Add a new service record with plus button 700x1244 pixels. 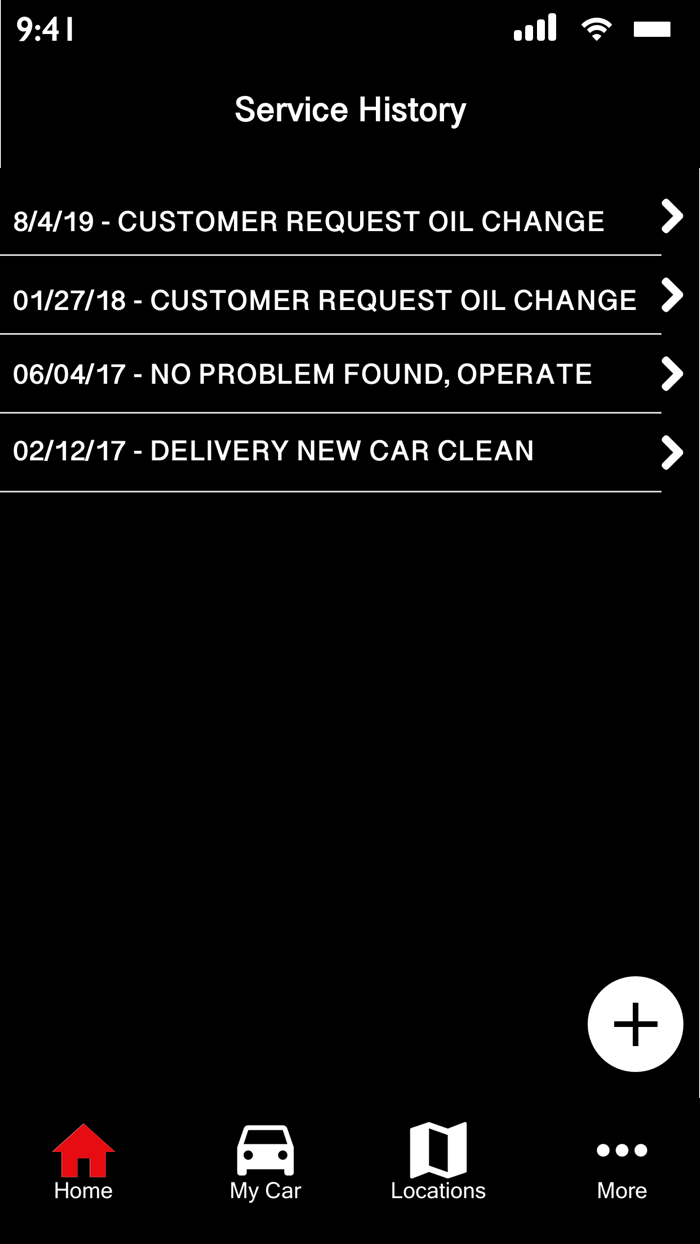tap(635, 1024)
